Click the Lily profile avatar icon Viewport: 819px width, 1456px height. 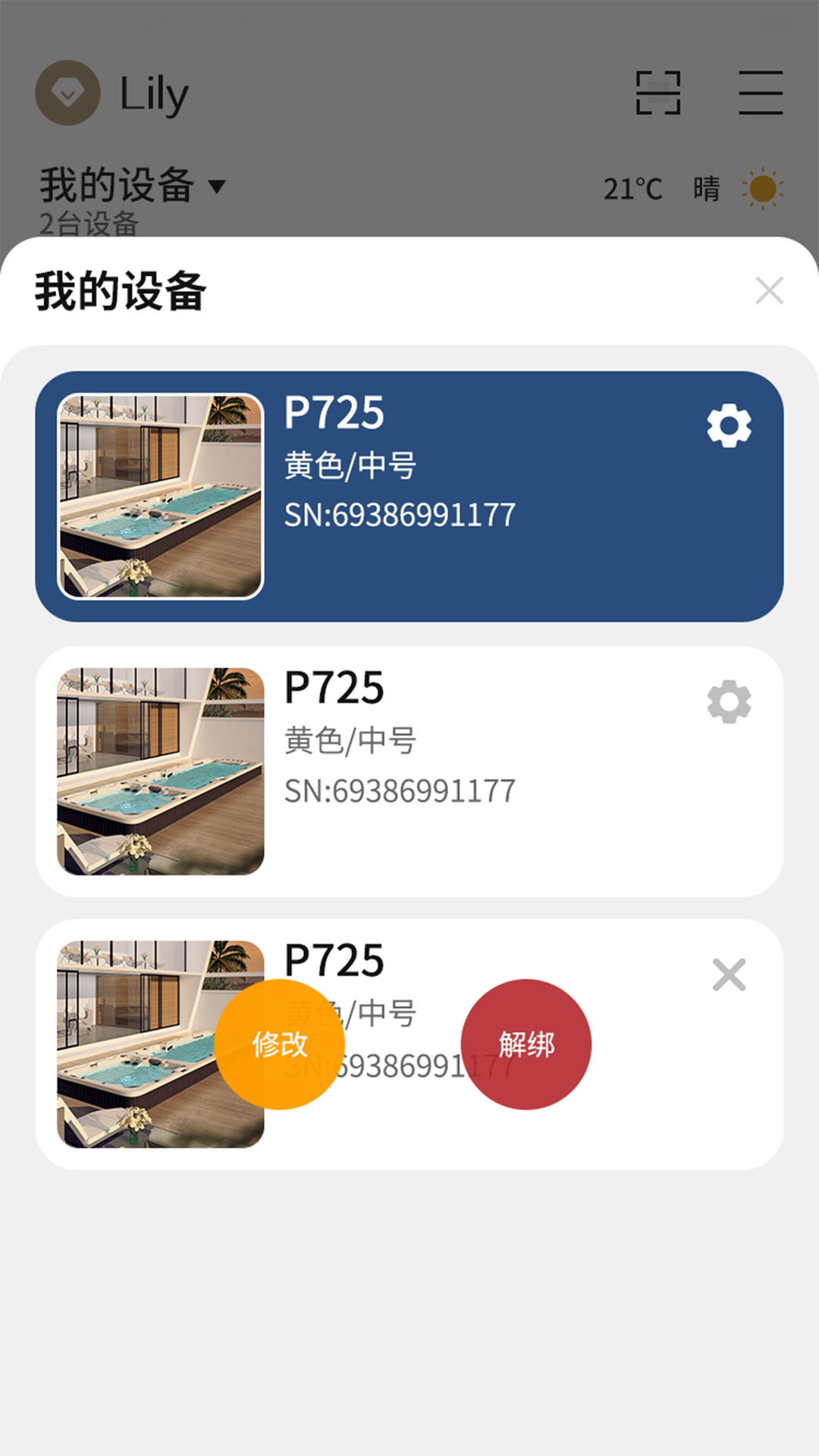[67, 91]
